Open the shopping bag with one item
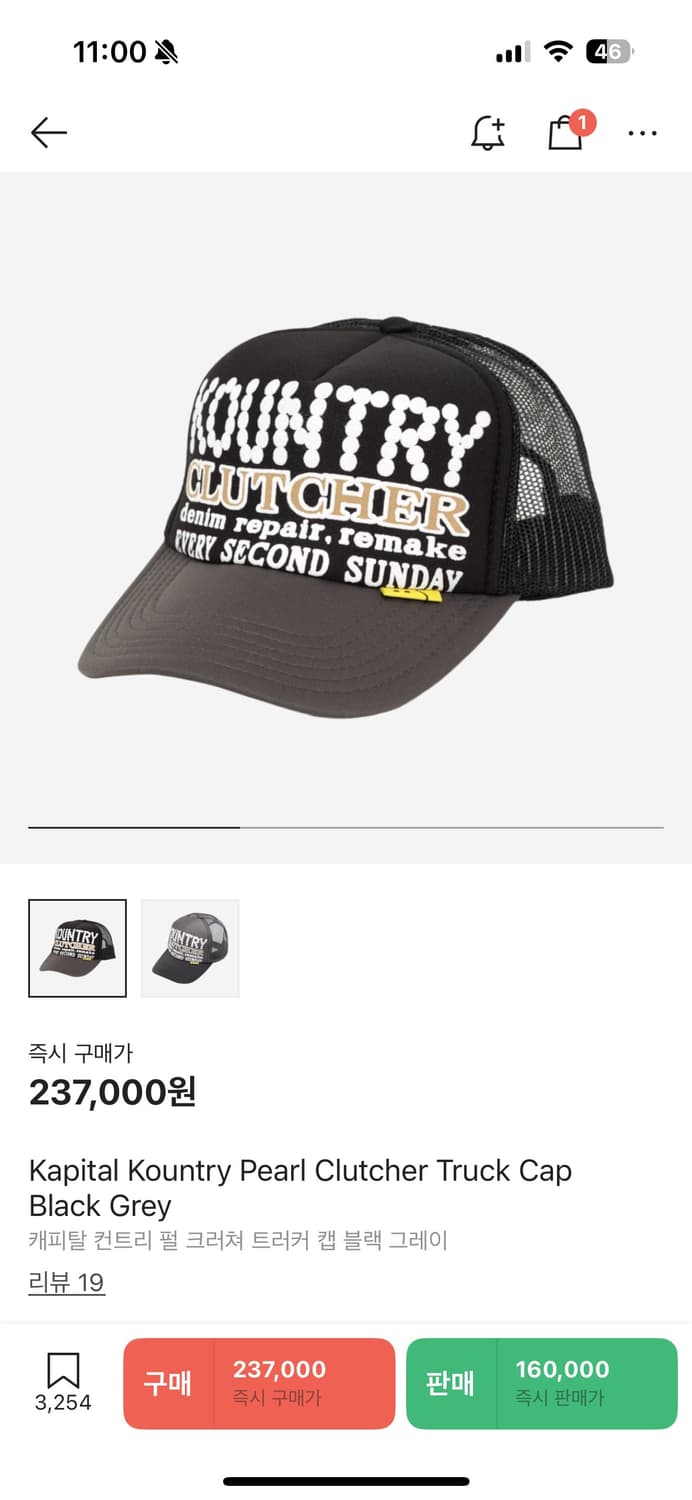Screen dimensions: 692x1500 coord(567,132)
